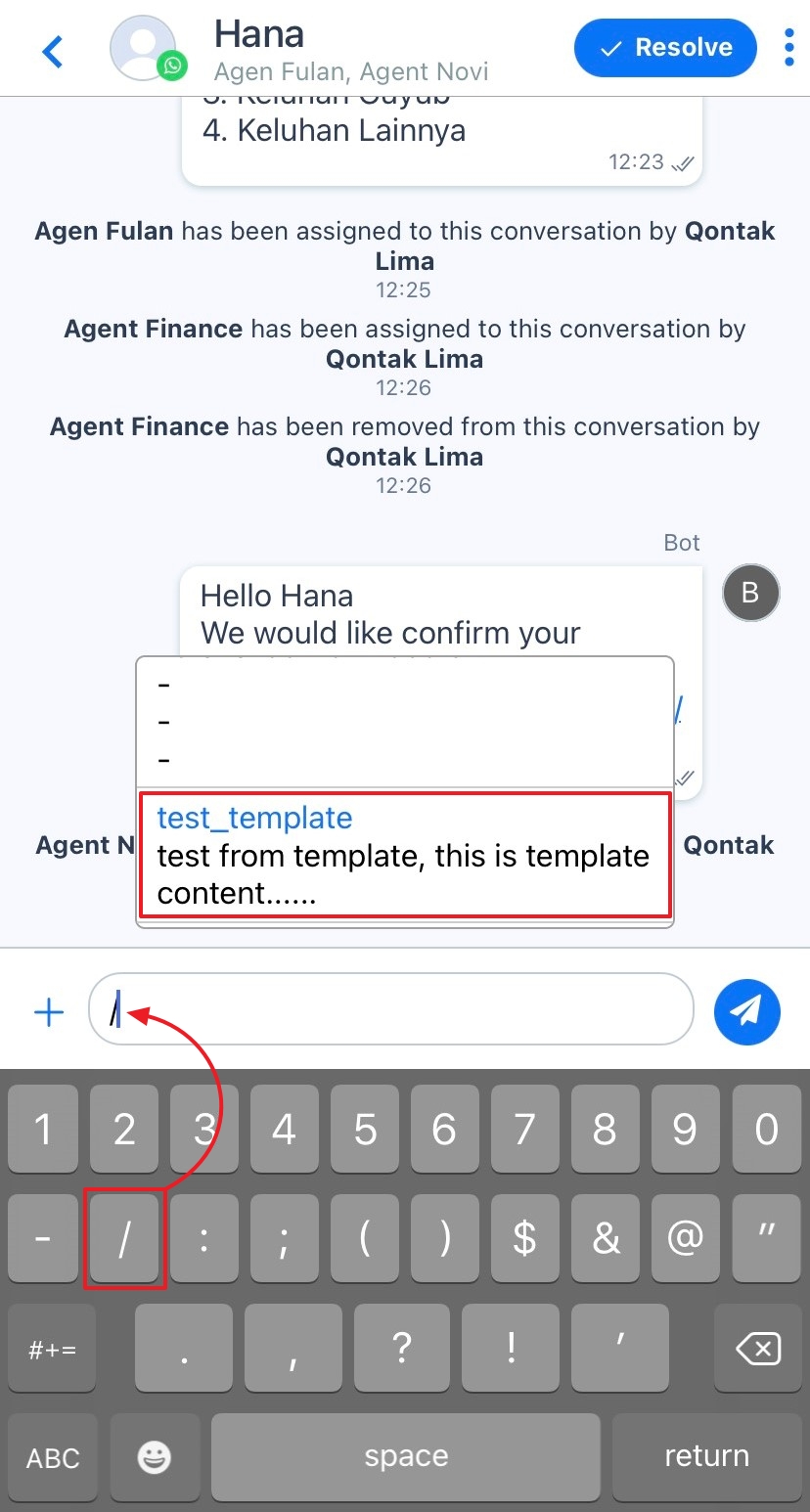Image resolution: width=810 pixels, height=1512 pixels.
Task: Select the test_template quick reply
Action: (x=404, y=856)
